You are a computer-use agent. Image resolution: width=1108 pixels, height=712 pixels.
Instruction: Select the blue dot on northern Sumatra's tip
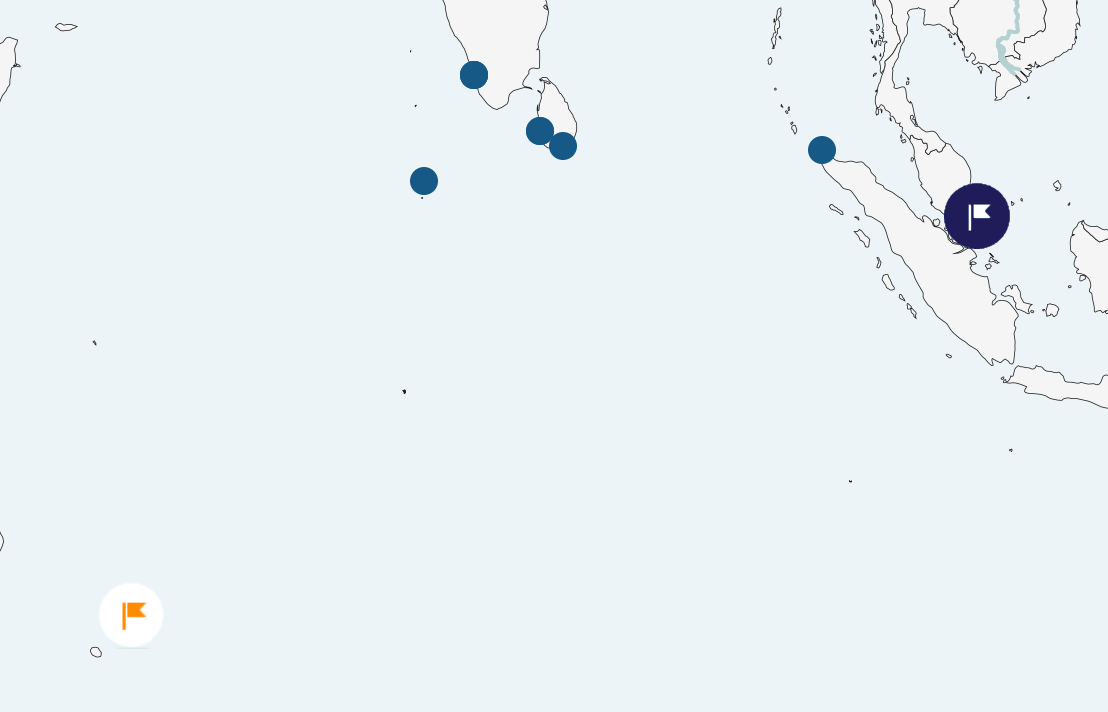[822, 150]
